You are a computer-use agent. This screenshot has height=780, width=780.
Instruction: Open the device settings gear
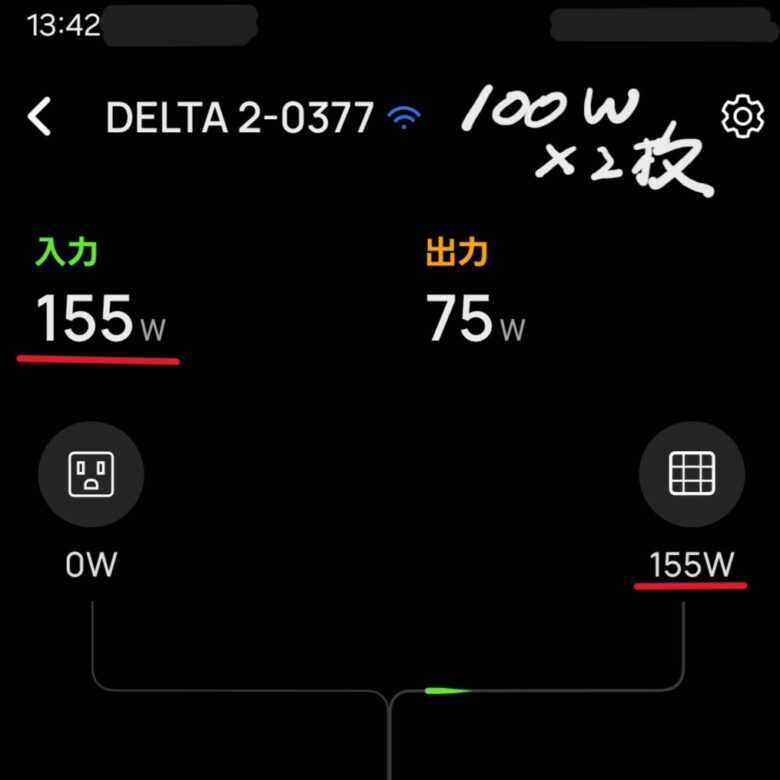[x=741, y=118]
